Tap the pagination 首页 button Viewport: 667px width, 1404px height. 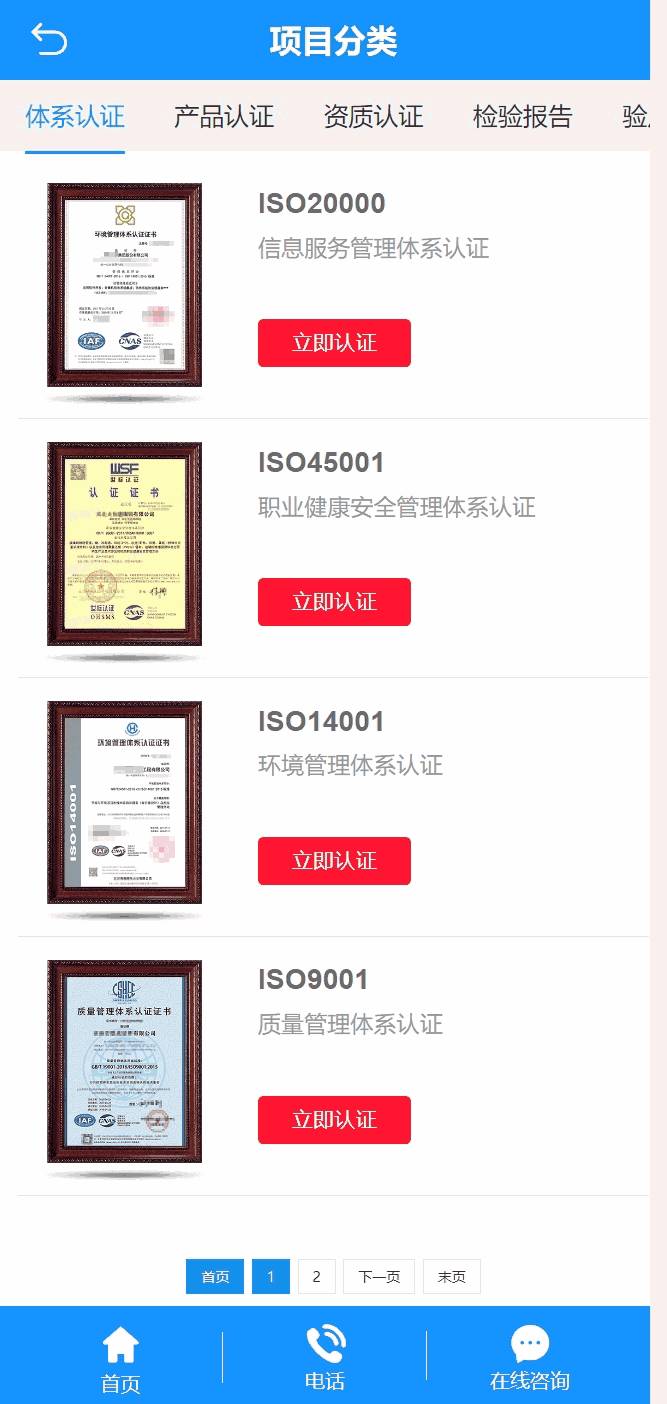pyautogui.click(x=214, y=1276)
